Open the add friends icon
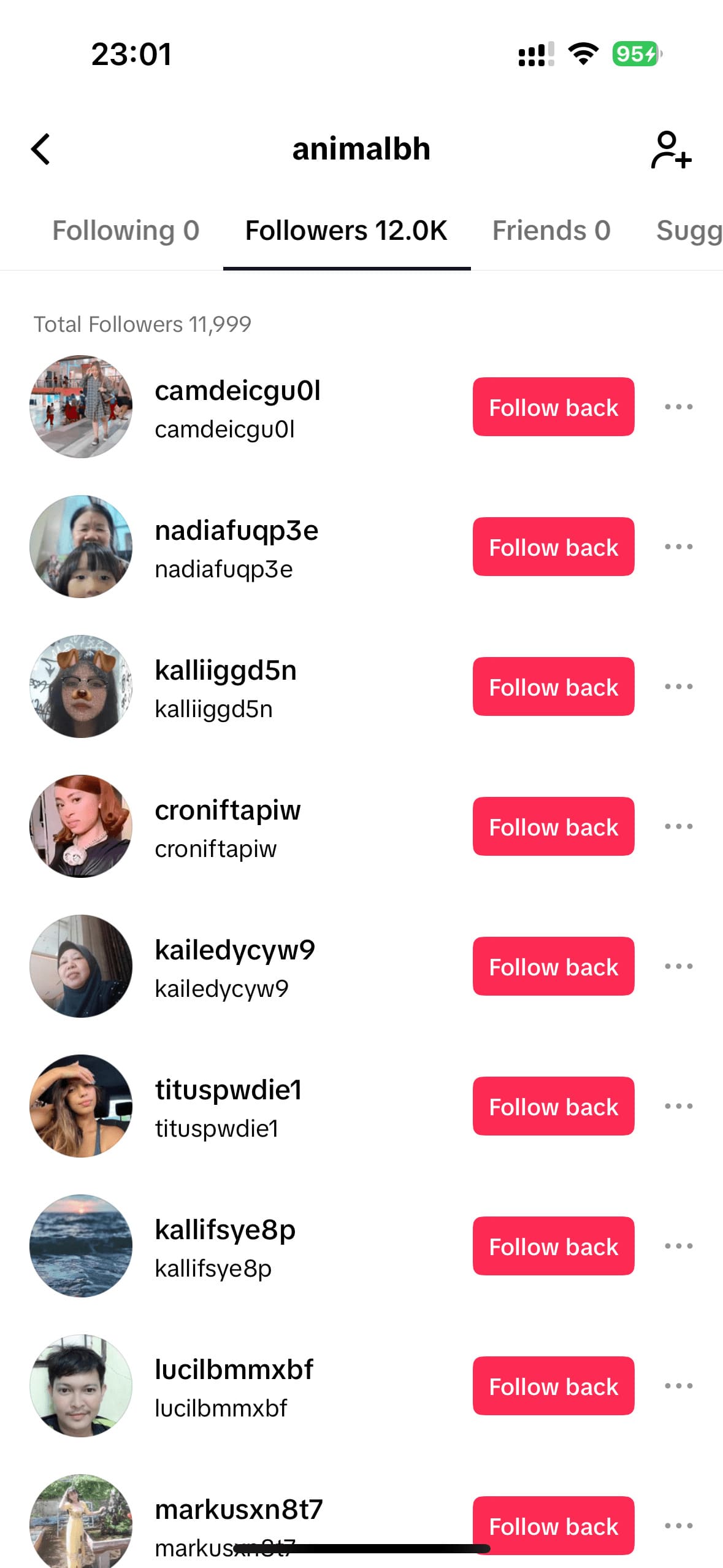Screen dimensions: 723x1568 tap(671, 149)
